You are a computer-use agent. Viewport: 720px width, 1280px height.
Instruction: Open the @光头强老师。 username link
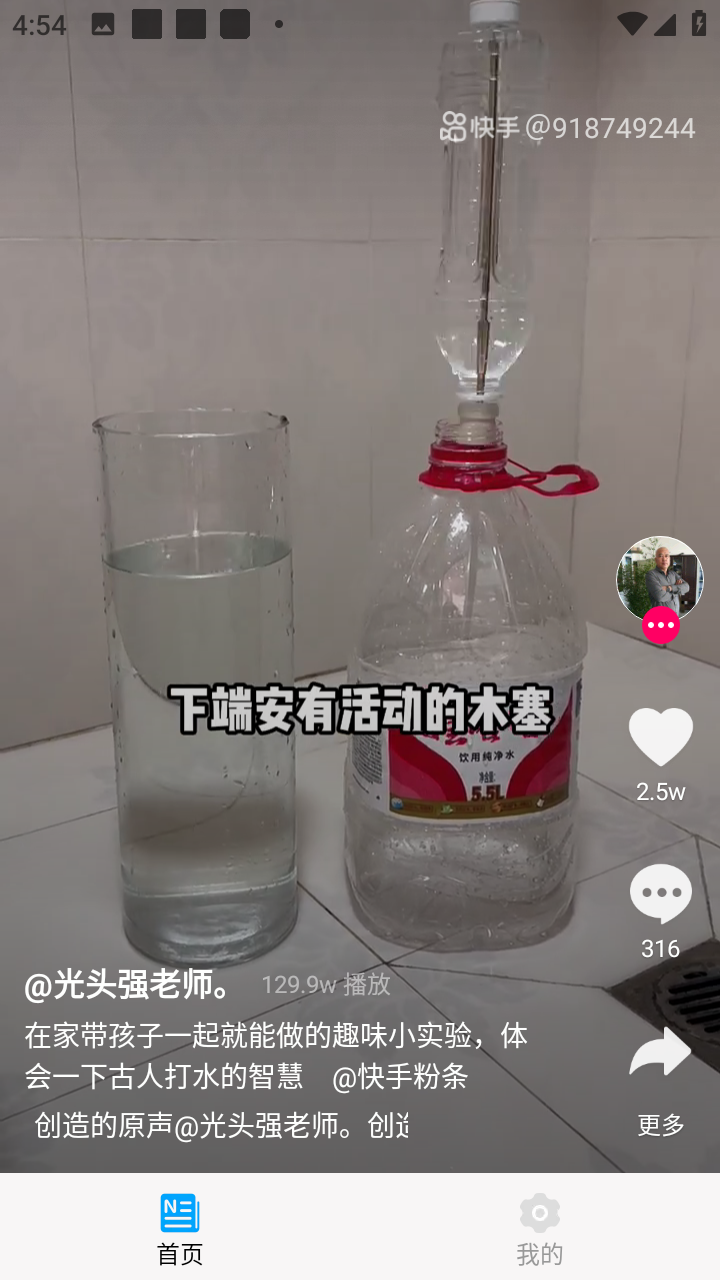pos(128,985)
